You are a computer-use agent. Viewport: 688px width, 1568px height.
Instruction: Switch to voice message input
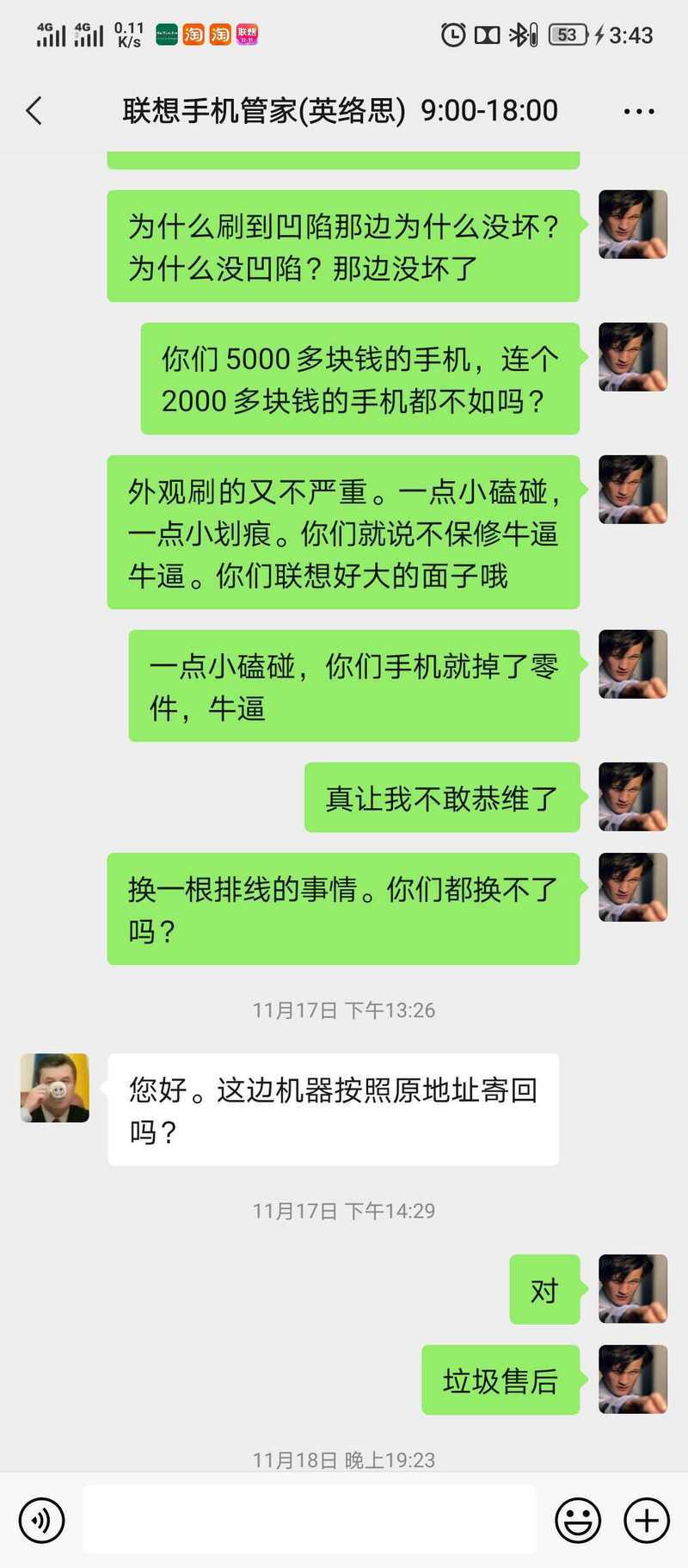[x=41, y=1520]
